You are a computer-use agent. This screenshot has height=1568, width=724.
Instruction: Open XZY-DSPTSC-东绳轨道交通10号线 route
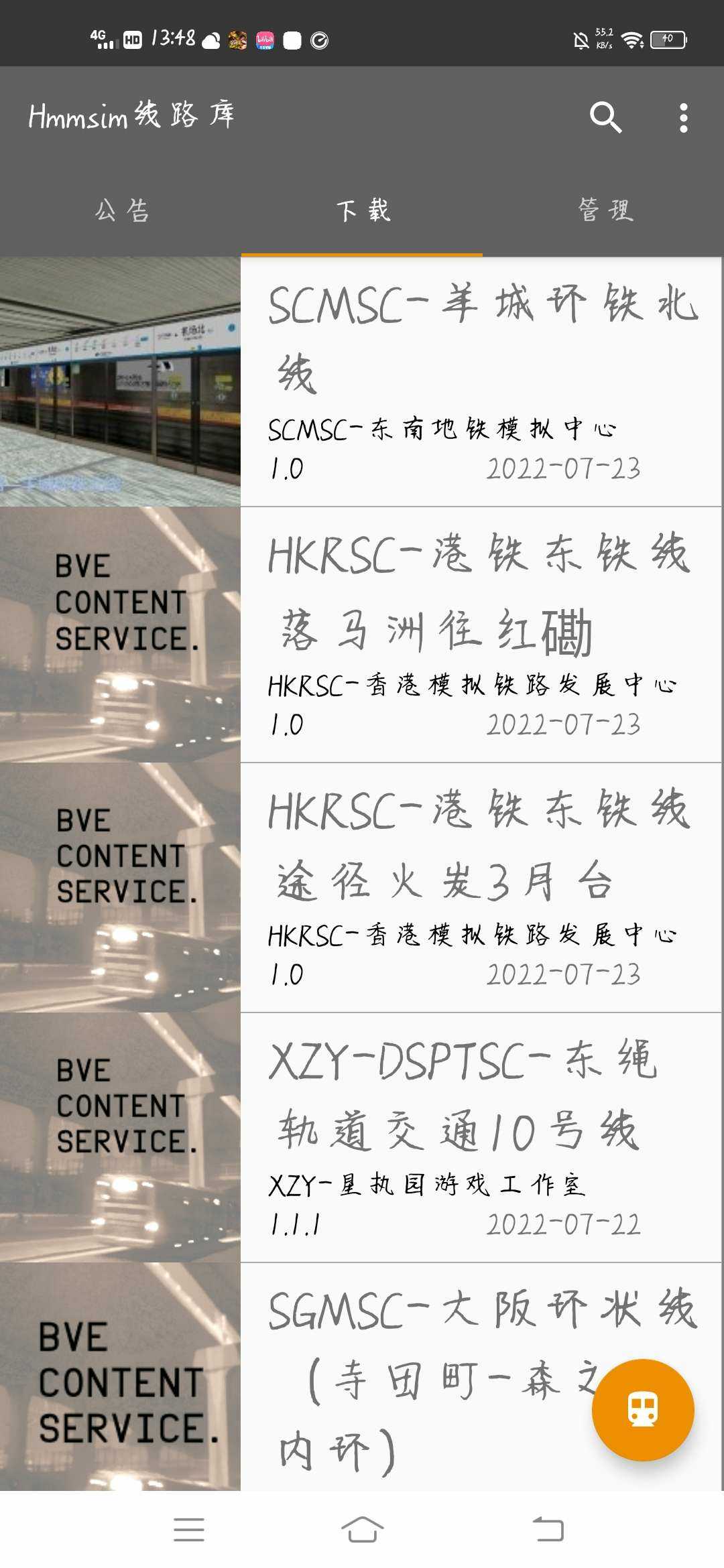(x=480, y=1138)
